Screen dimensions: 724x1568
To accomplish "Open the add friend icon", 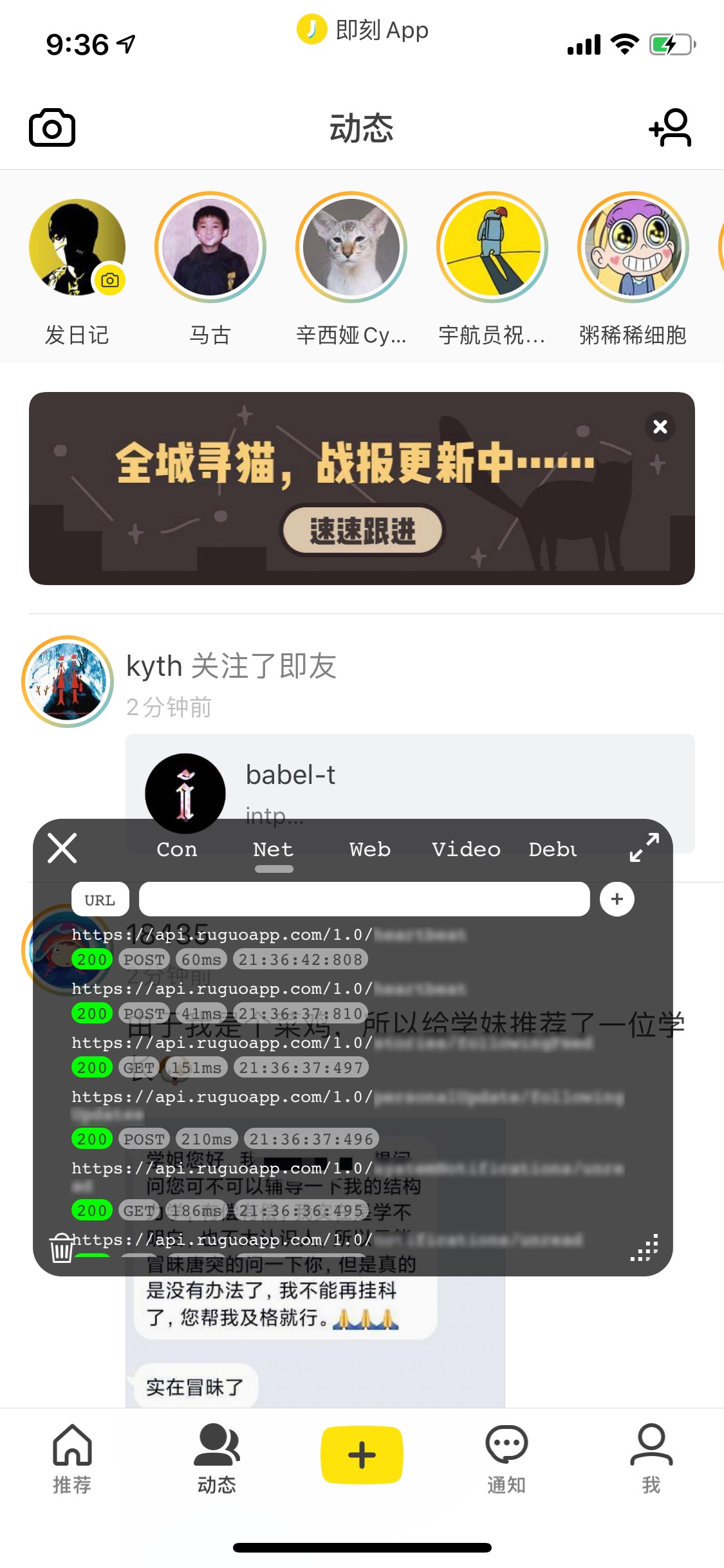I will [670, 127].
